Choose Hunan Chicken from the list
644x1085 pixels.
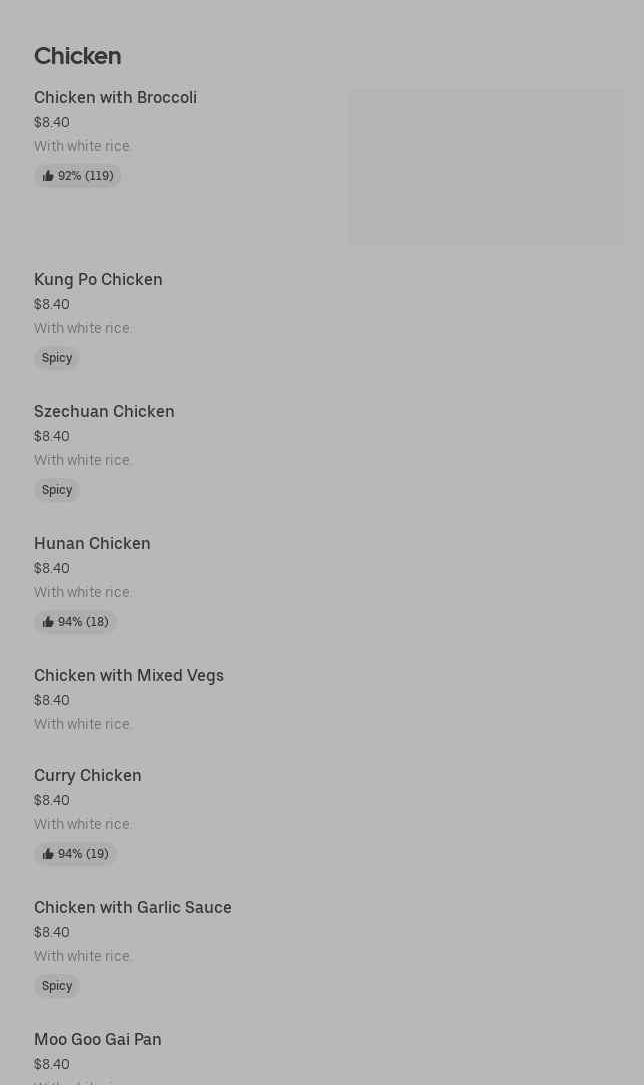[x=92, y=544]
